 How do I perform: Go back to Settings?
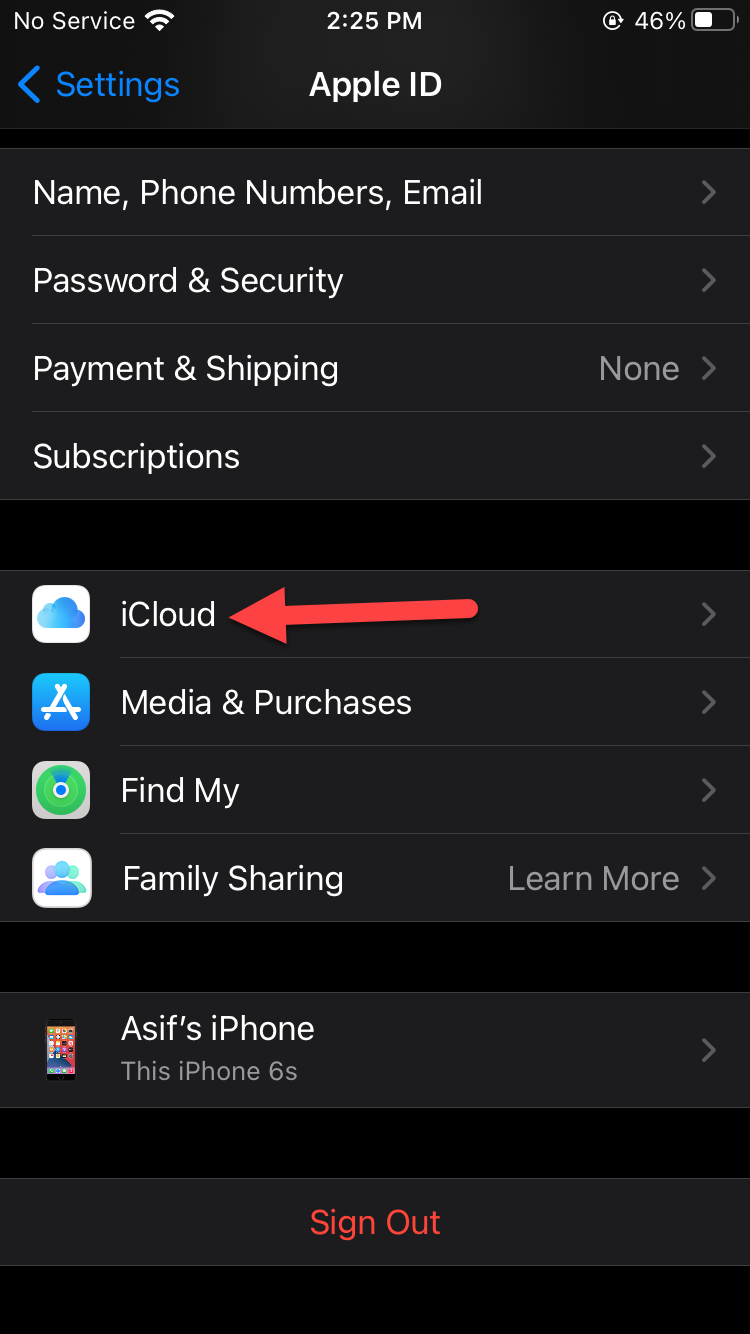98,85
